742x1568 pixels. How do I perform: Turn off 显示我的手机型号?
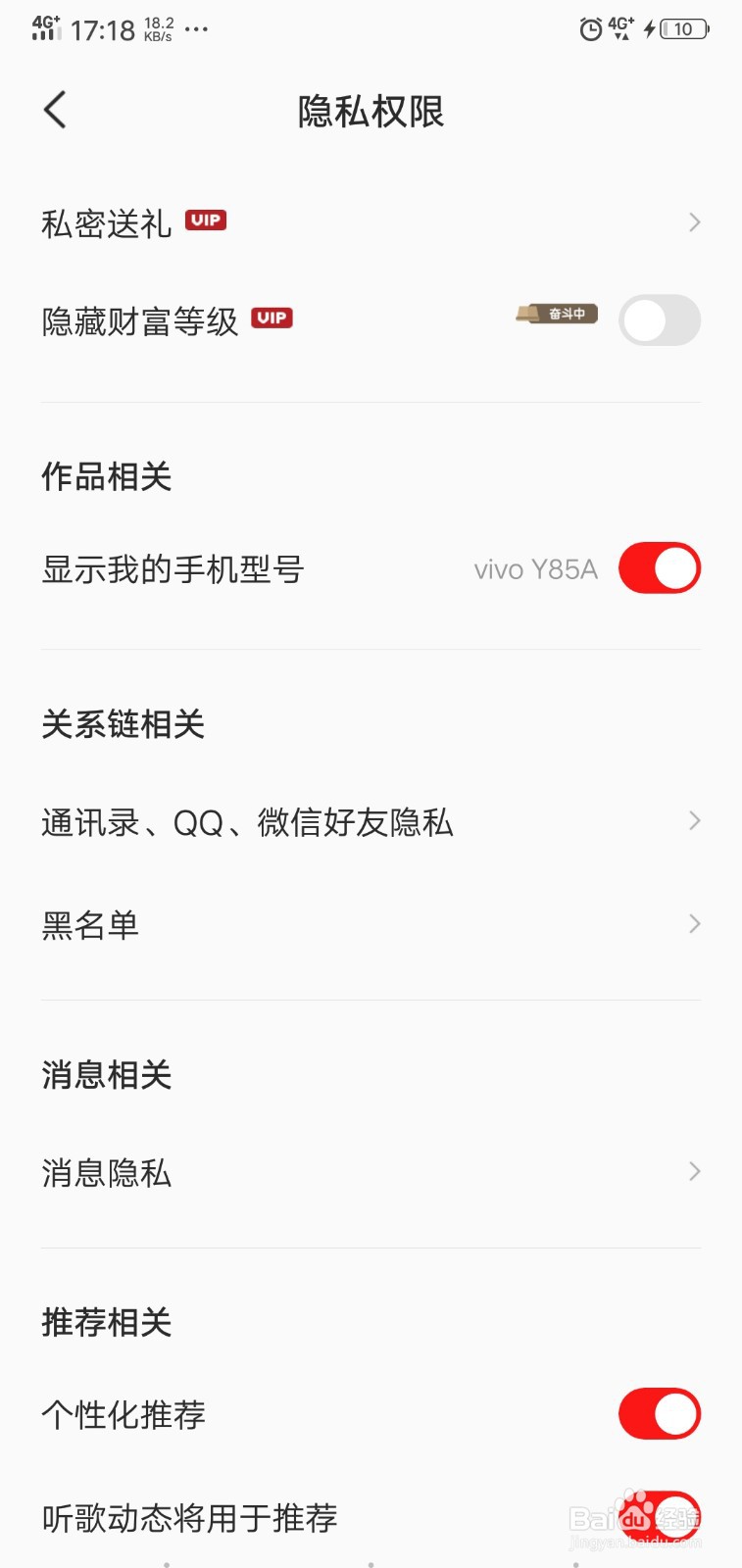659,568
